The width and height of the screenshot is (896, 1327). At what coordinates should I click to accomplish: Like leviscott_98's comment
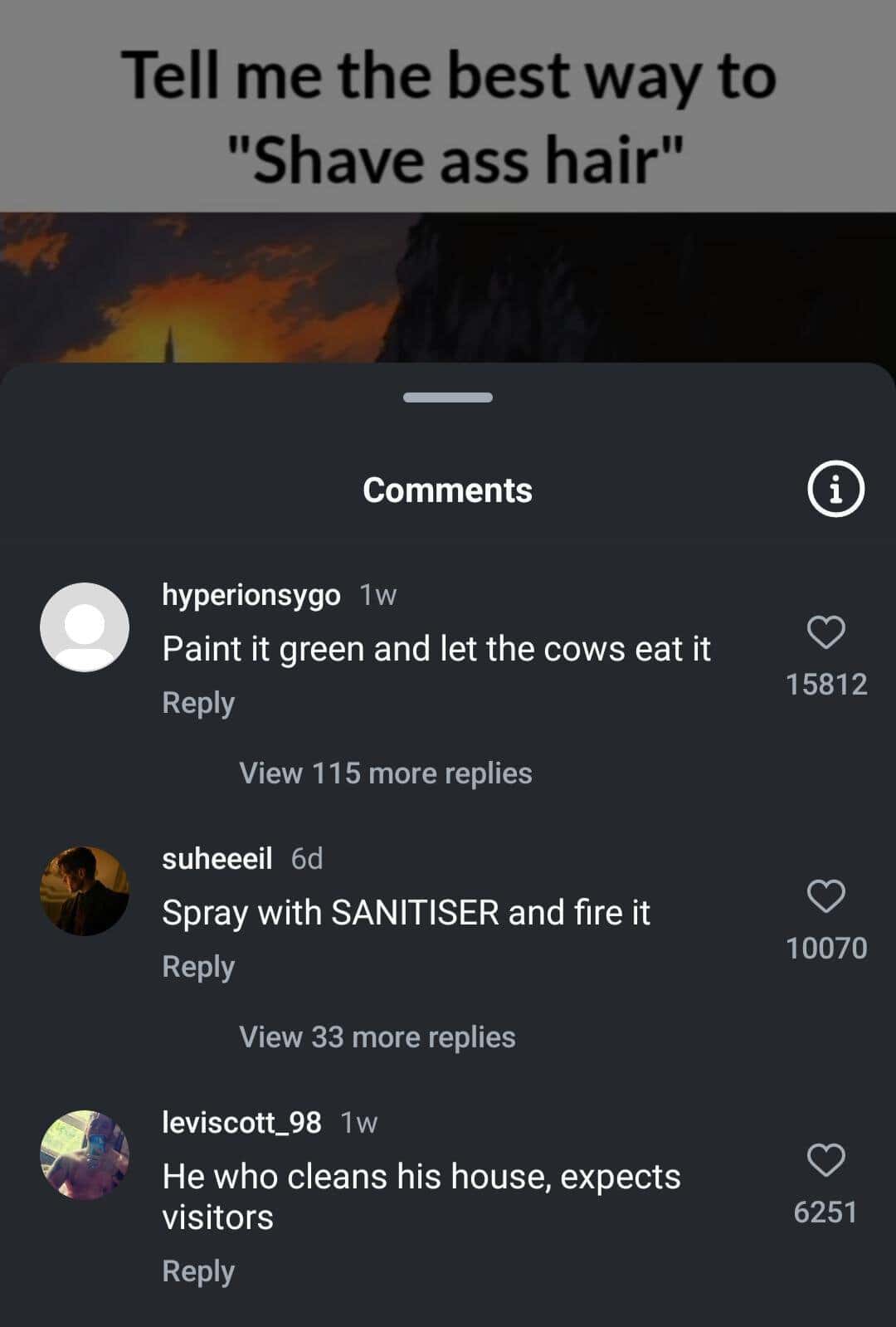click(825, 1160)
